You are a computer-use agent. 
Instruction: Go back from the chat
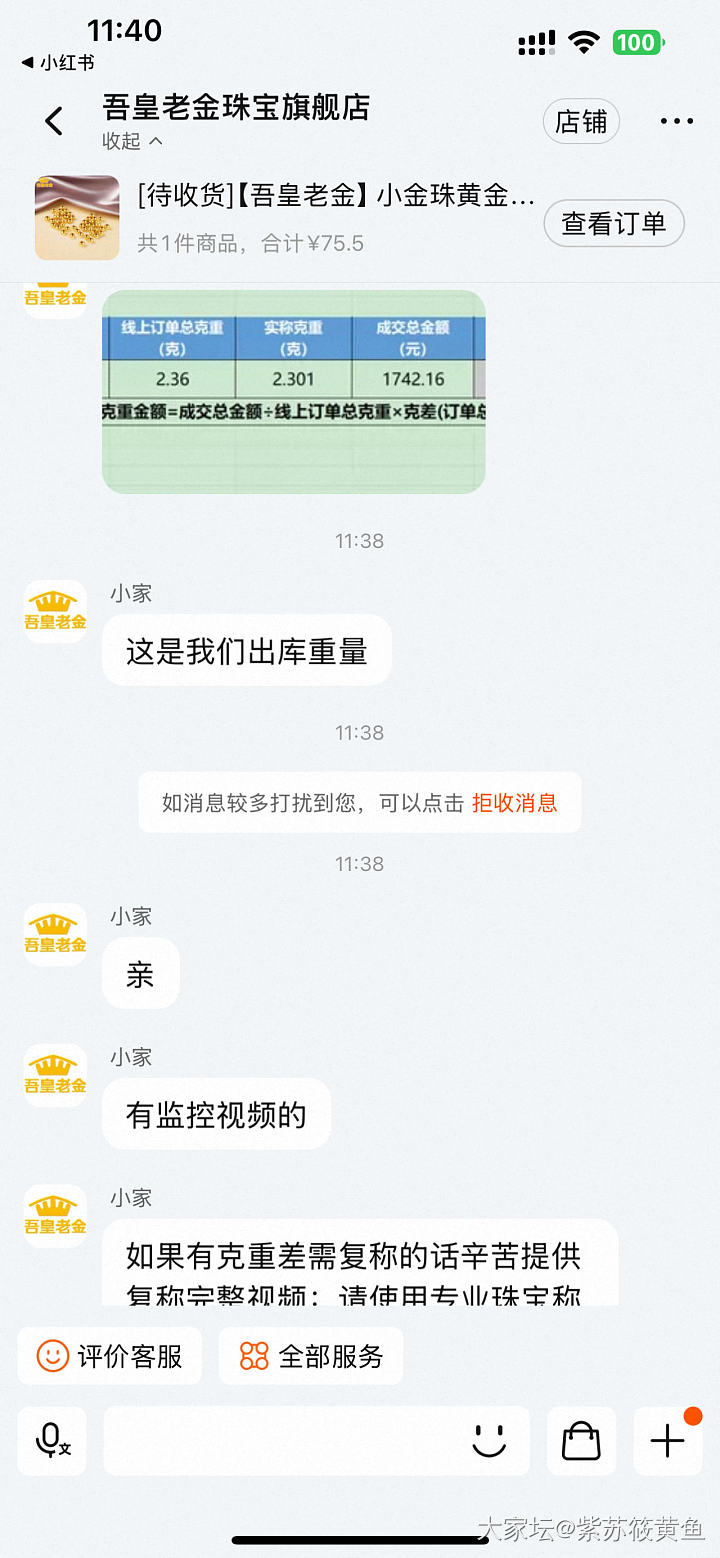tap(54, 122)
